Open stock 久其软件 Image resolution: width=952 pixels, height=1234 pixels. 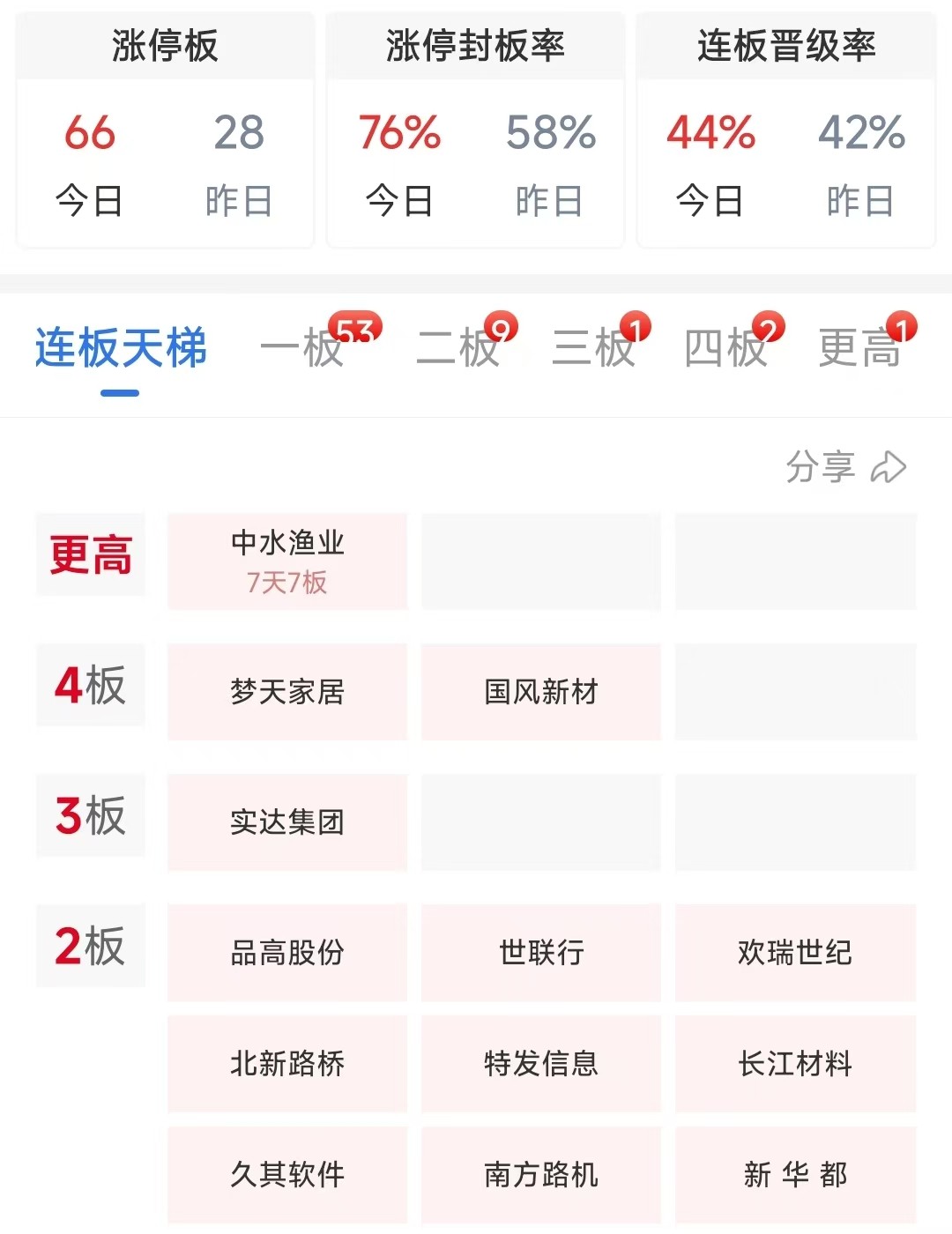(287, 1175)
